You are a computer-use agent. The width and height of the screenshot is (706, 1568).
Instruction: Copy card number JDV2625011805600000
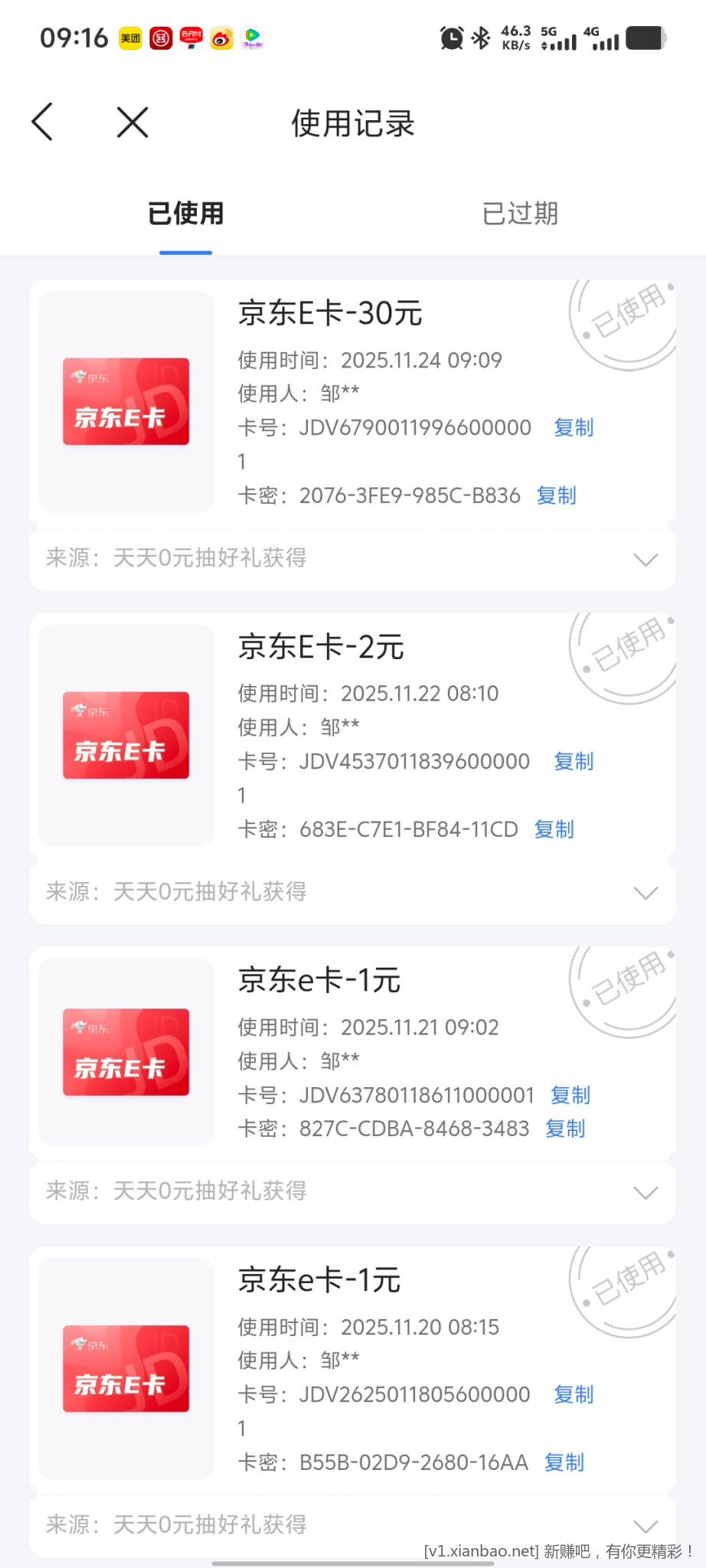[x=573, y=1395]
